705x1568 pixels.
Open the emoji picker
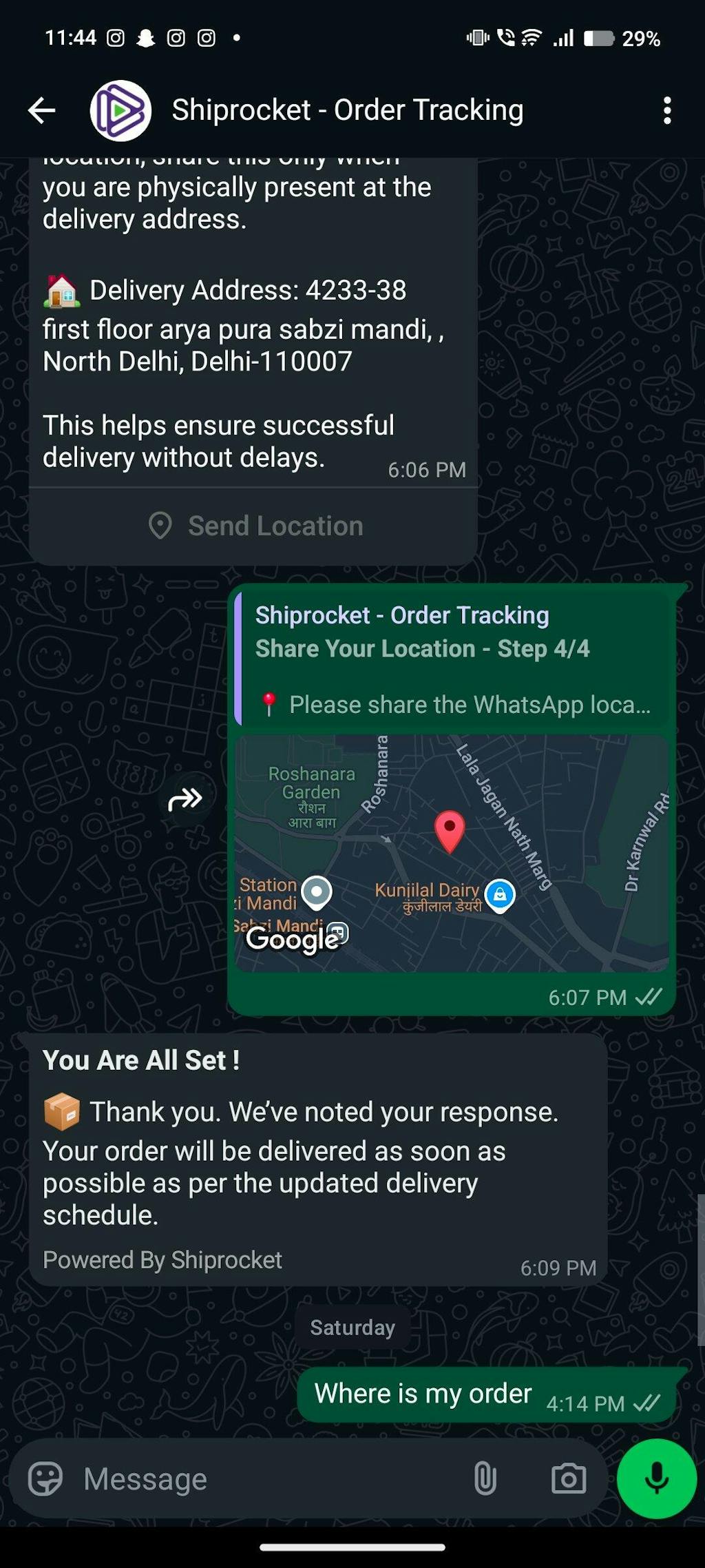coord(45,1478)
